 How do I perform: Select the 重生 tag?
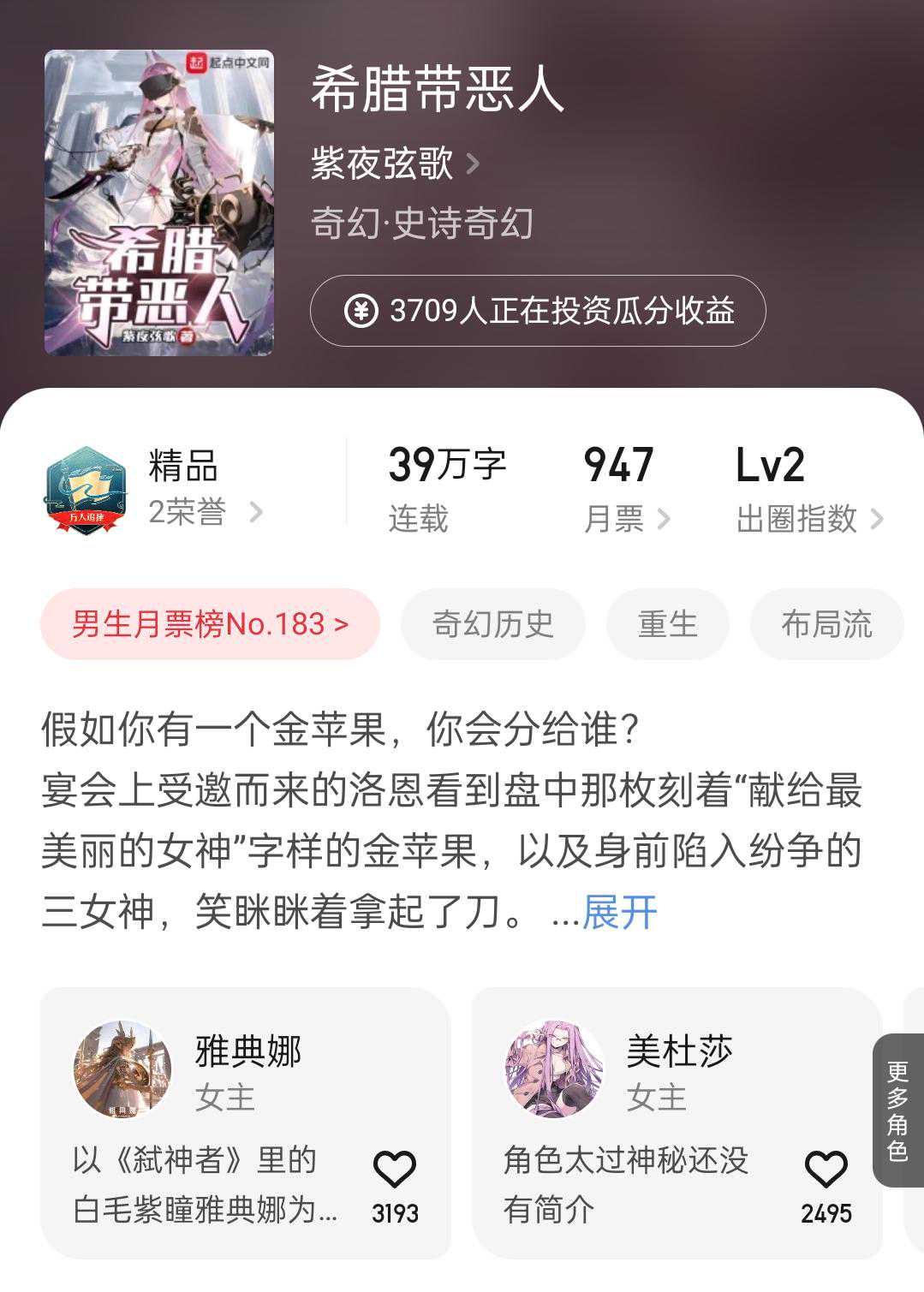click(667, 624)
